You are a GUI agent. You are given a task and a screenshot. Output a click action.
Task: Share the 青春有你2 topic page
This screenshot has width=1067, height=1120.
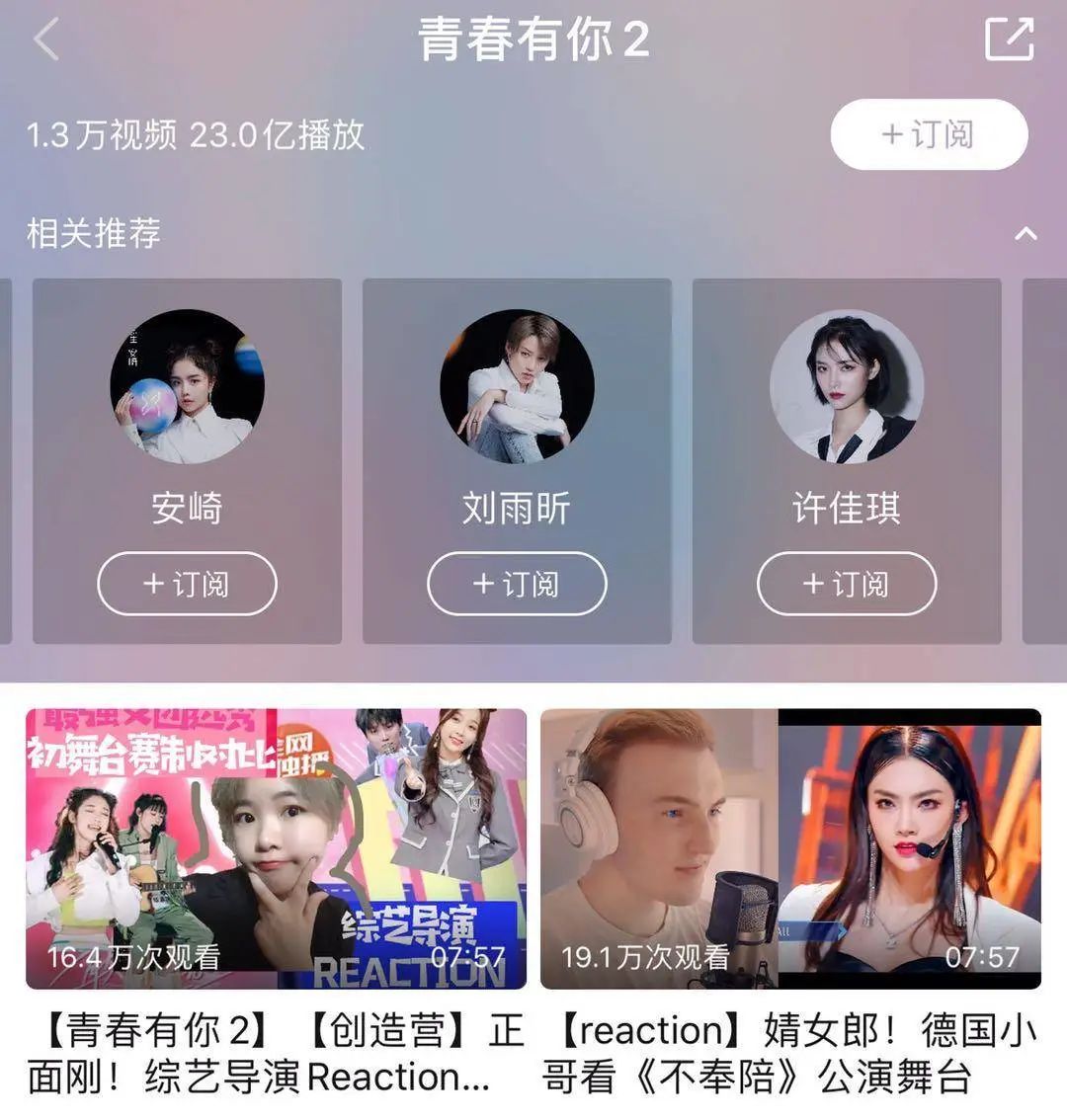click(x=1010, y=40)
